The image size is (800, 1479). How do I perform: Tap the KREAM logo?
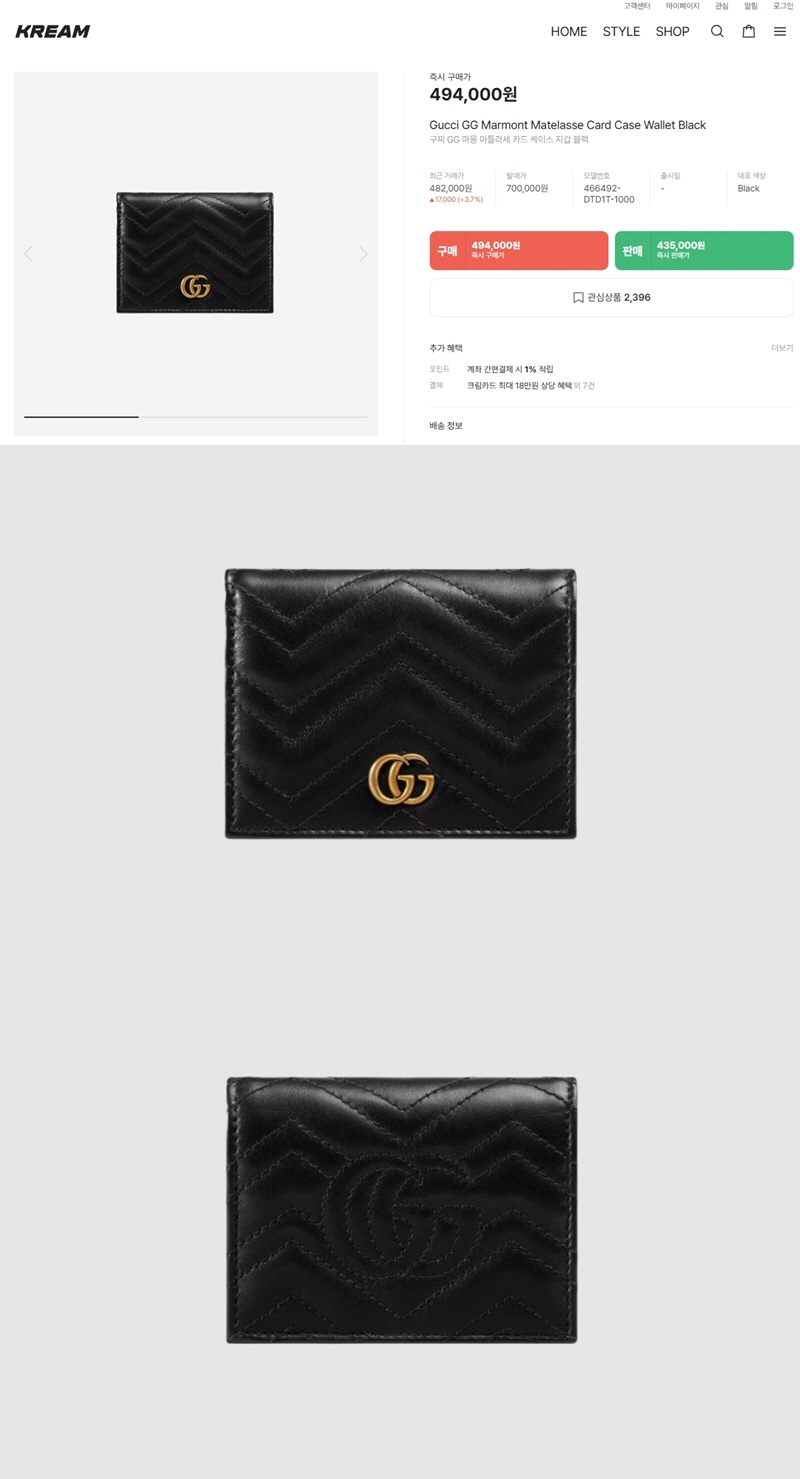click(53, 31)
